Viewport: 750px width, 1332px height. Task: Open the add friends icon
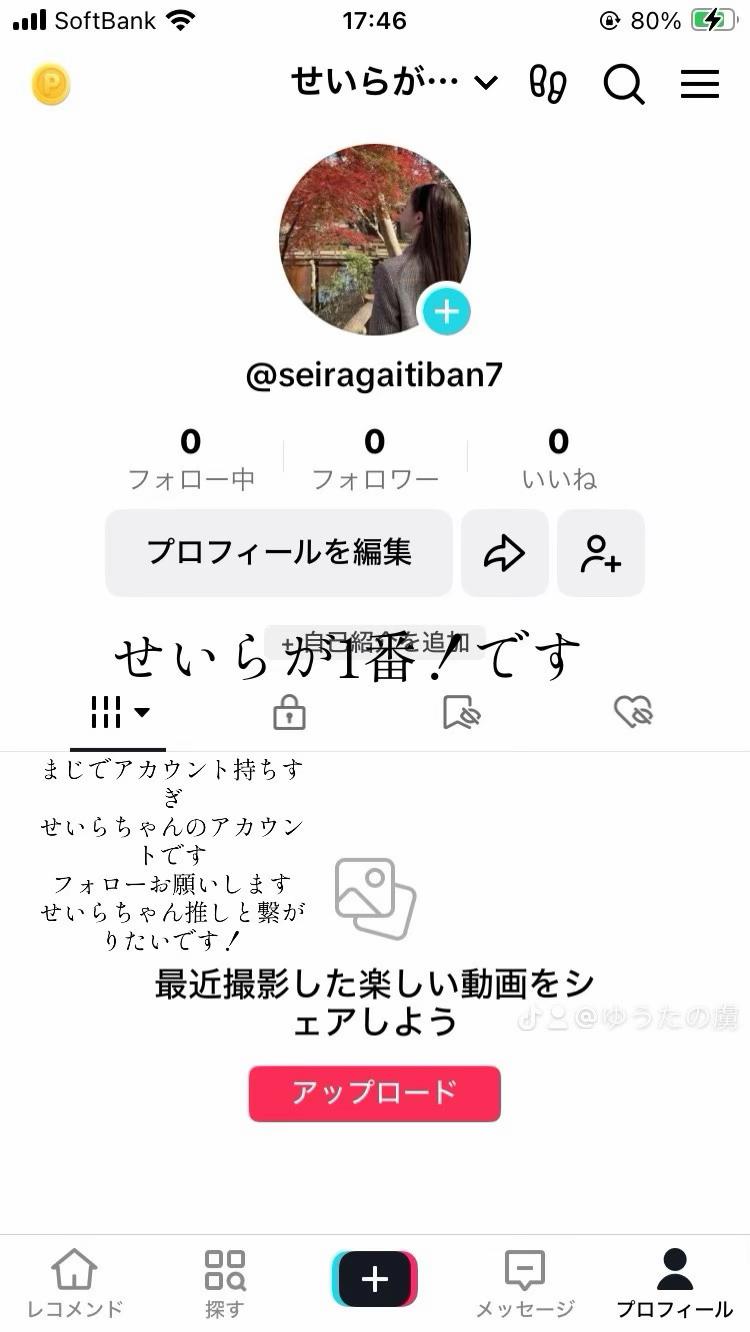point(600,552)
